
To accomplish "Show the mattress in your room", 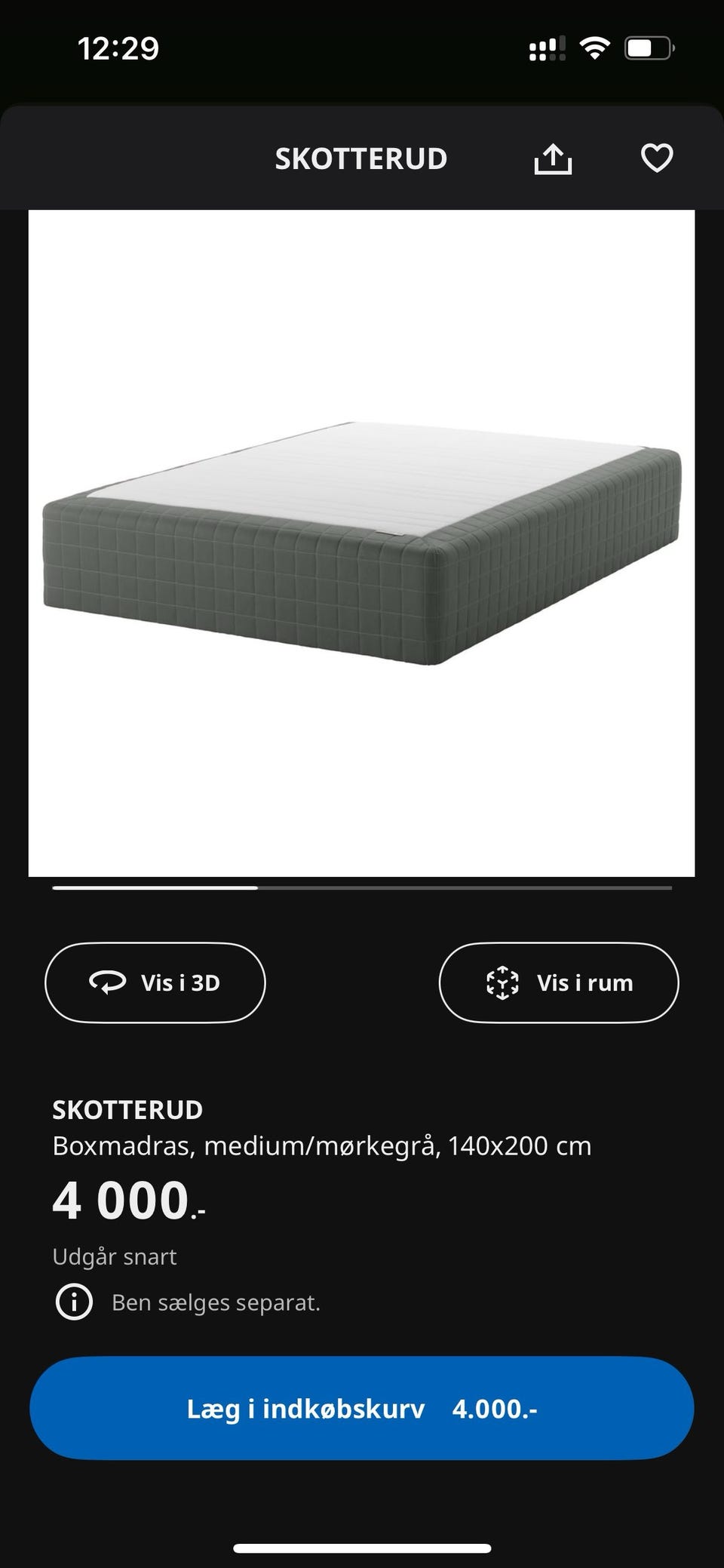I will click(558, 982).
